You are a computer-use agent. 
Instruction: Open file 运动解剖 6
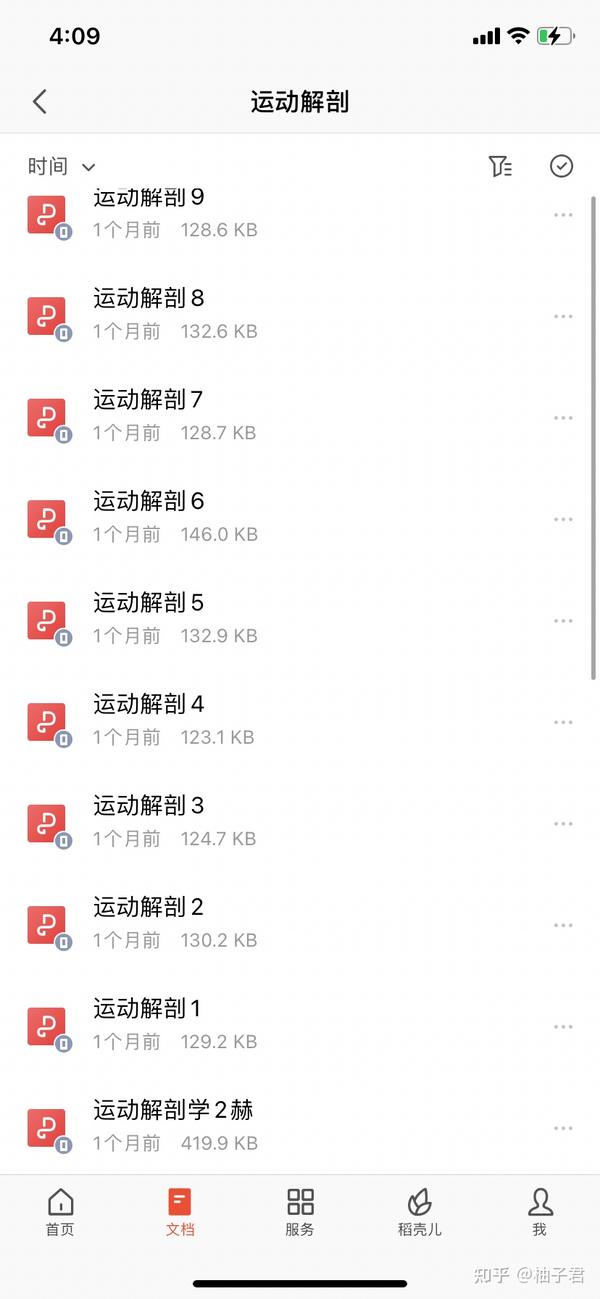coord(300,518)
